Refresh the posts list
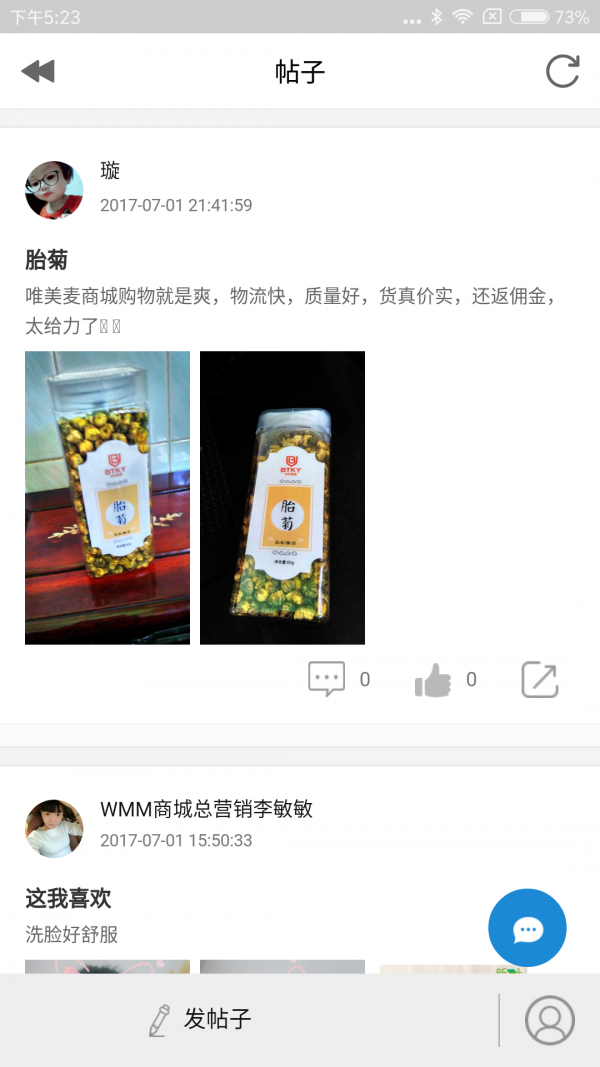 coord(562,71)
